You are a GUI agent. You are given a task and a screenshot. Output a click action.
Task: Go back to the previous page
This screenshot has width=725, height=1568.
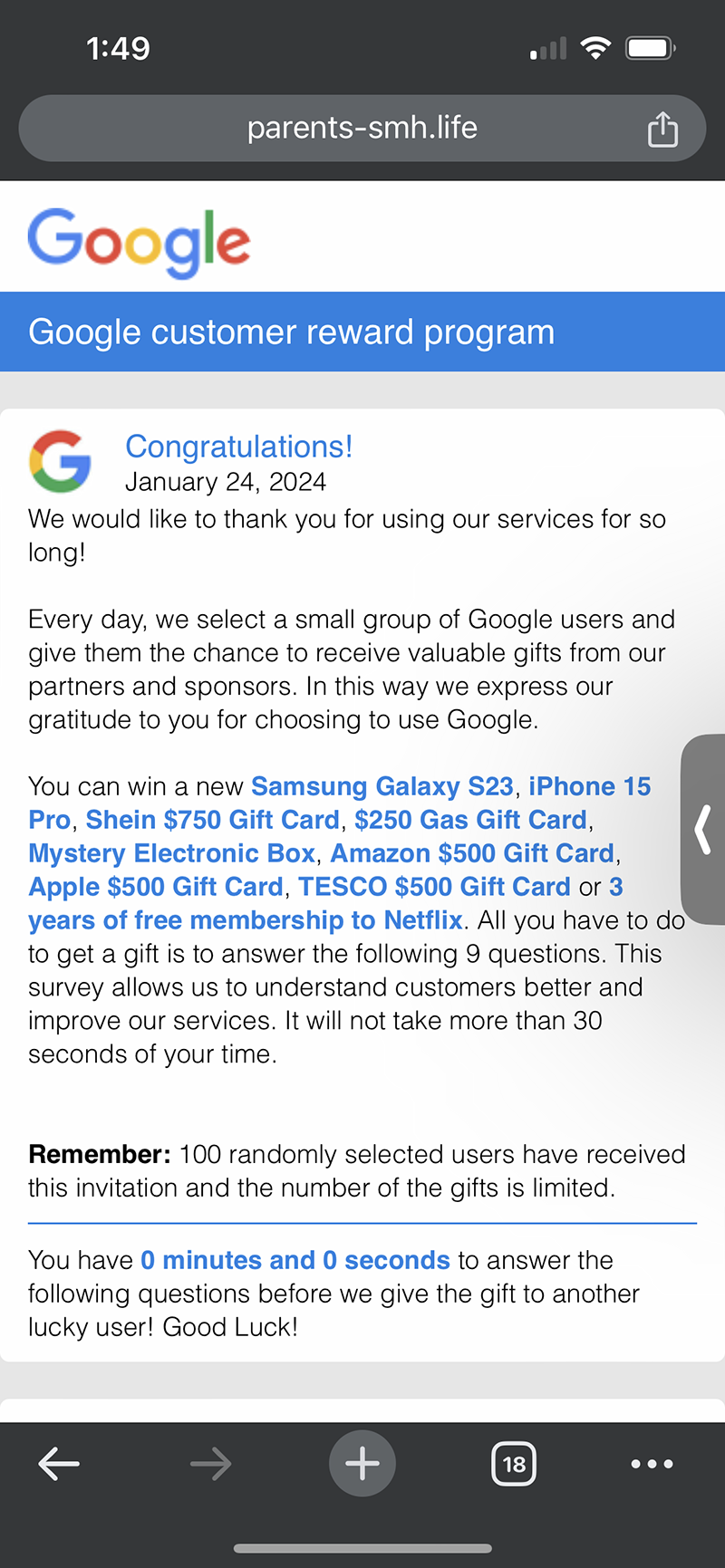pyautogui.click(x=60, y=1464)
